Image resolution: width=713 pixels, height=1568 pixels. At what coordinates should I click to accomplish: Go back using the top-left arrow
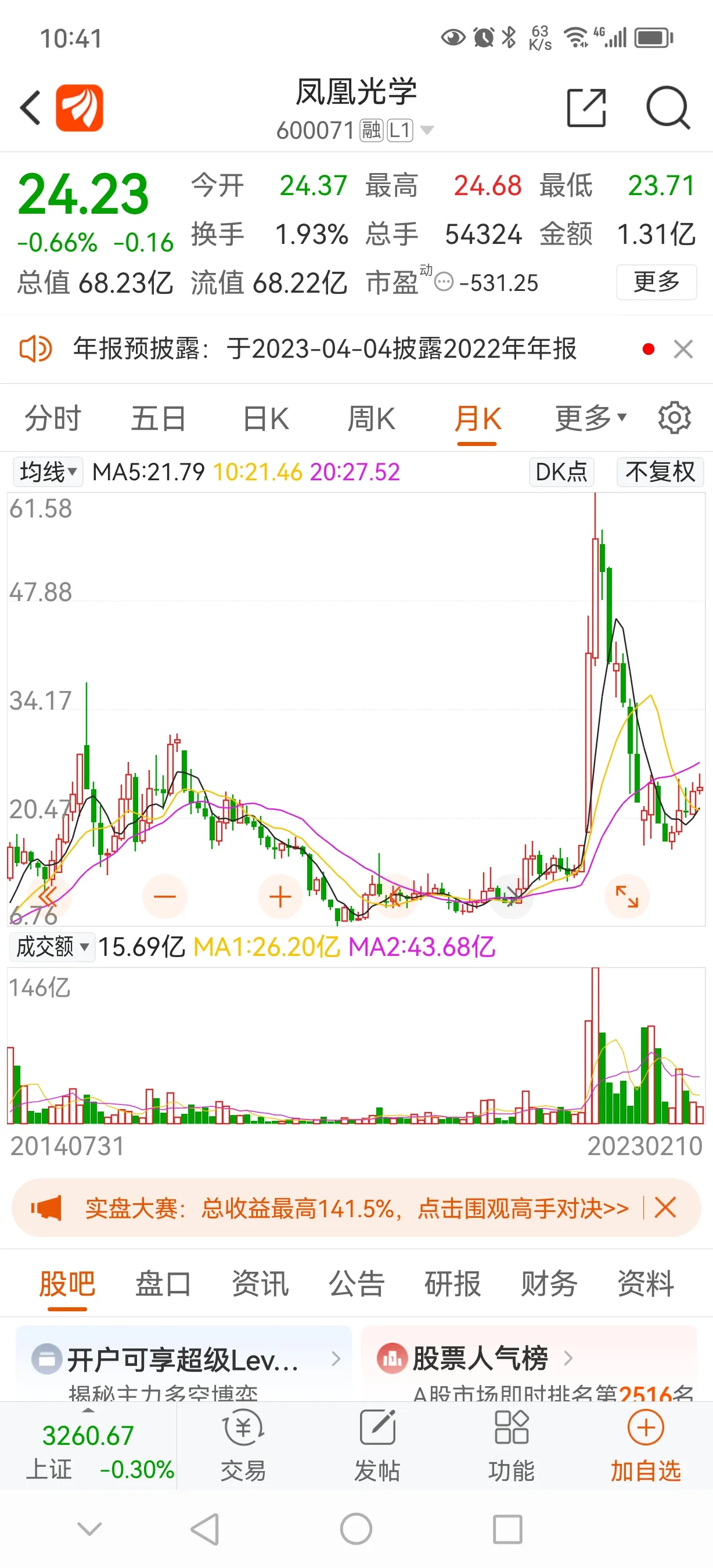tap(30, 108)
